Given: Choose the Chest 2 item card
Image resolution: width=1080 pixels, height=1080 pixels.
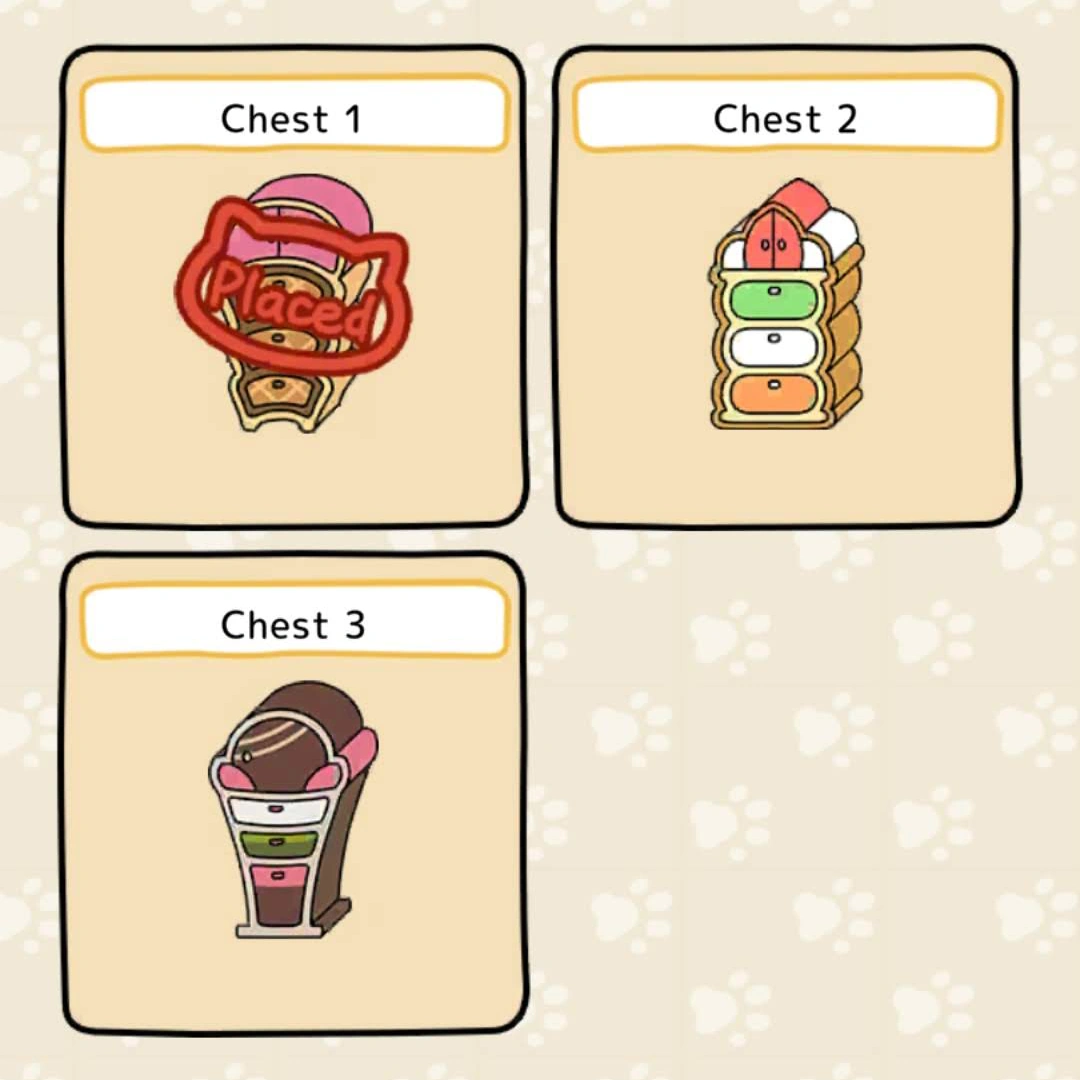Looking at the screenshot, I should click(x=786, y=288).
